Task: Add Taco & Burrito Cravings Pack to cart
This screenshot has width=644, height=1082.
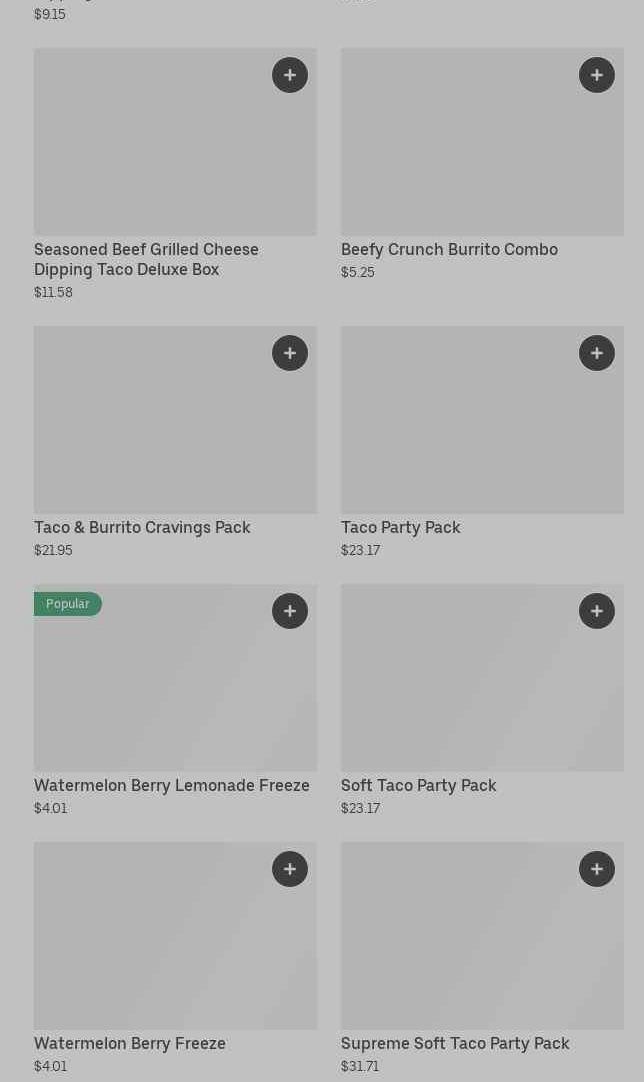Action: pos(290,353)
